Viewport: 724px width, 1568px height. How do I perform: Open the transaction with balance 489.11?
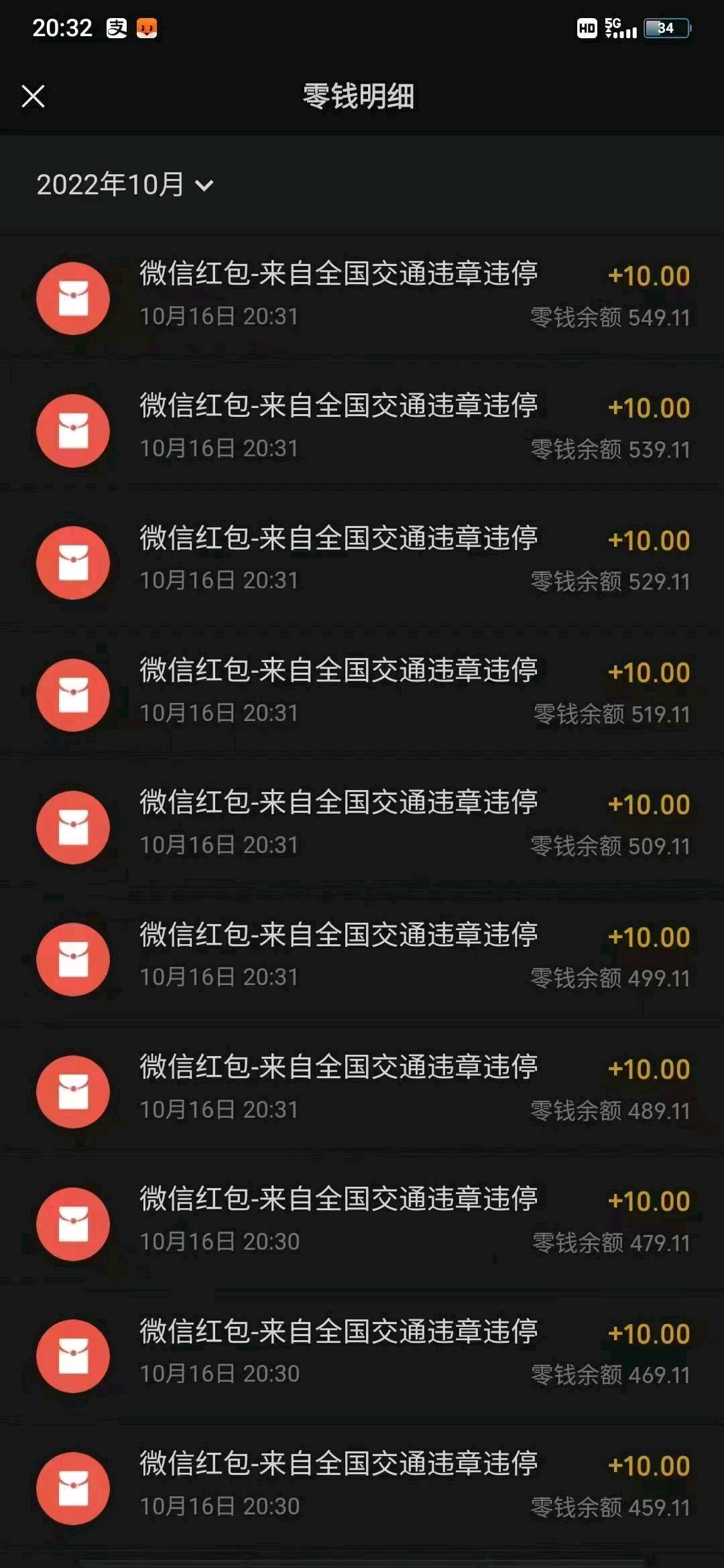(x=362, y=1089)
